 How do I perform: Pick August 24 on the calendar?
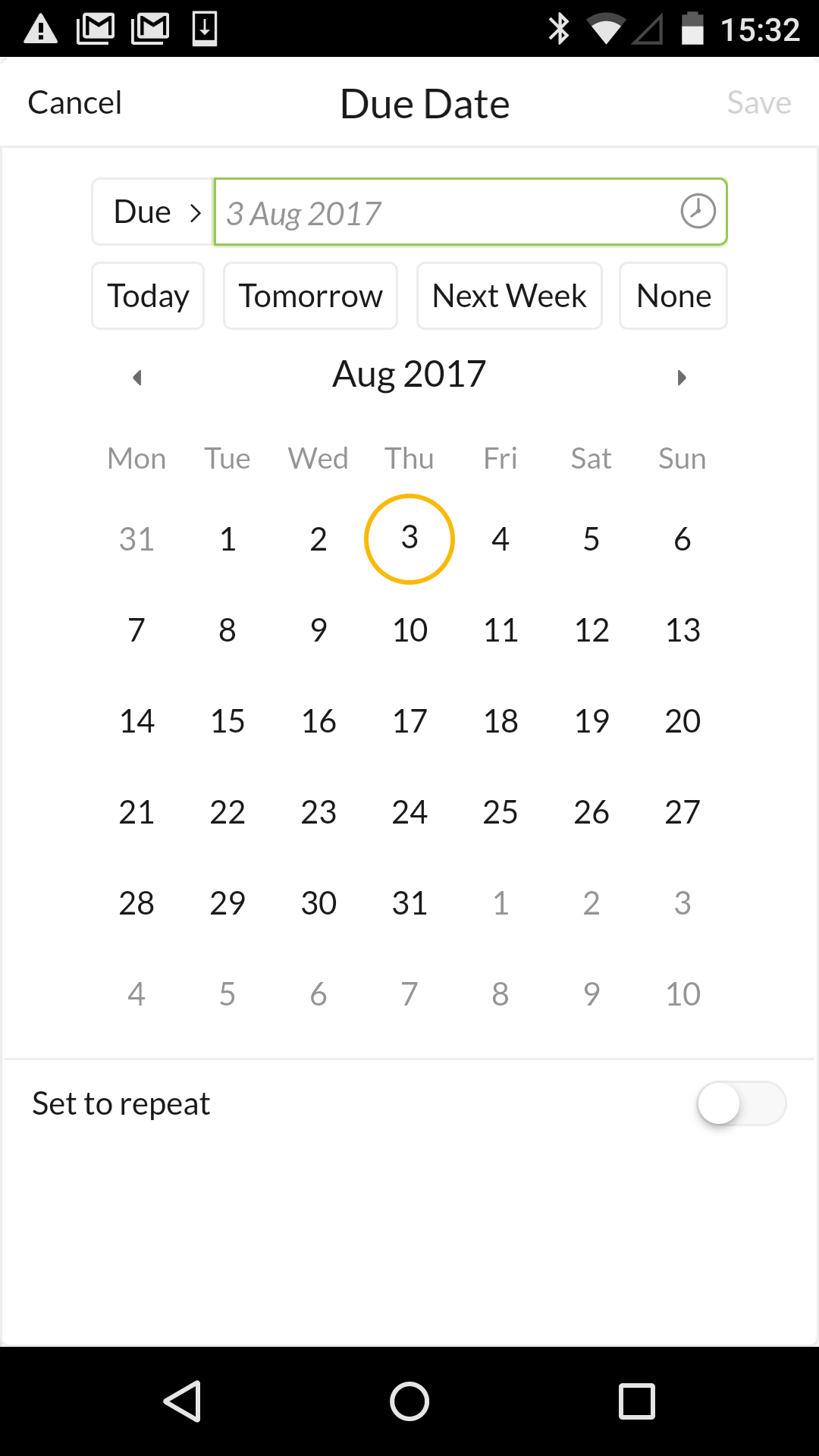(x=409, y=812)
